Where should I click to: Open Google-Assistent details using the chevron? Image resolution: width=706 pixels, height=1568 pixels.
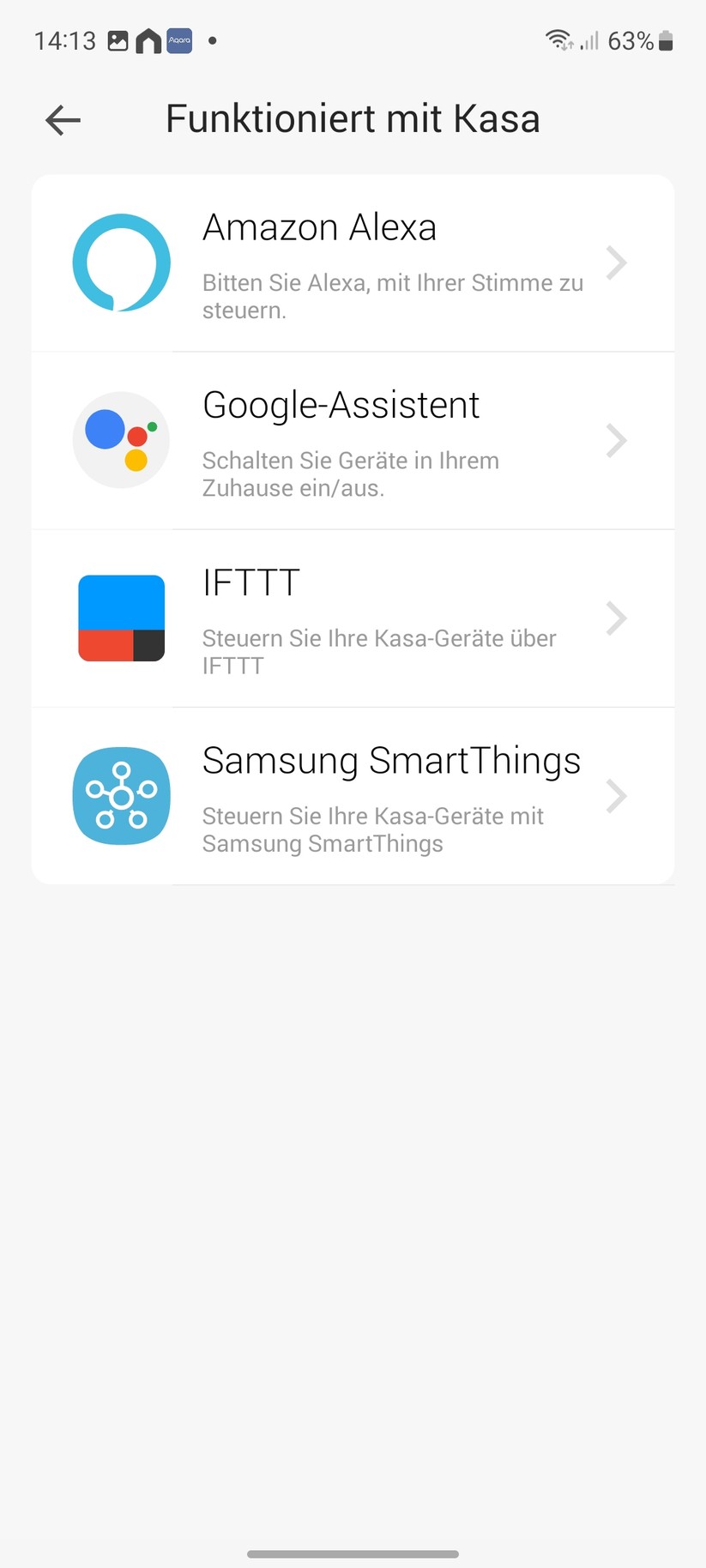tap(616, 440)
